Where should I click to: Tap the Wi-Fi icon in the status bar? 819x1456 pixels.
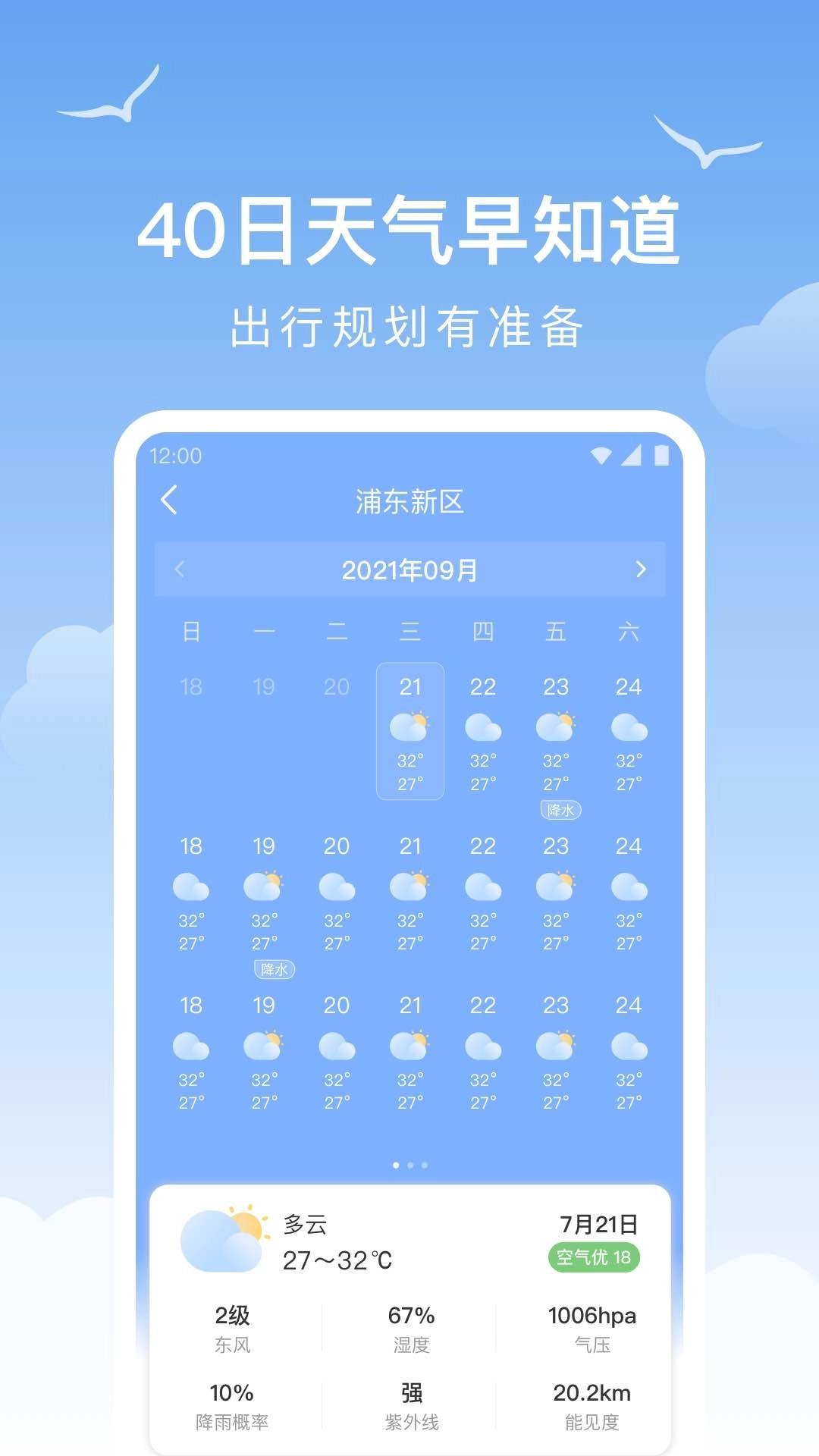[601, 456]
